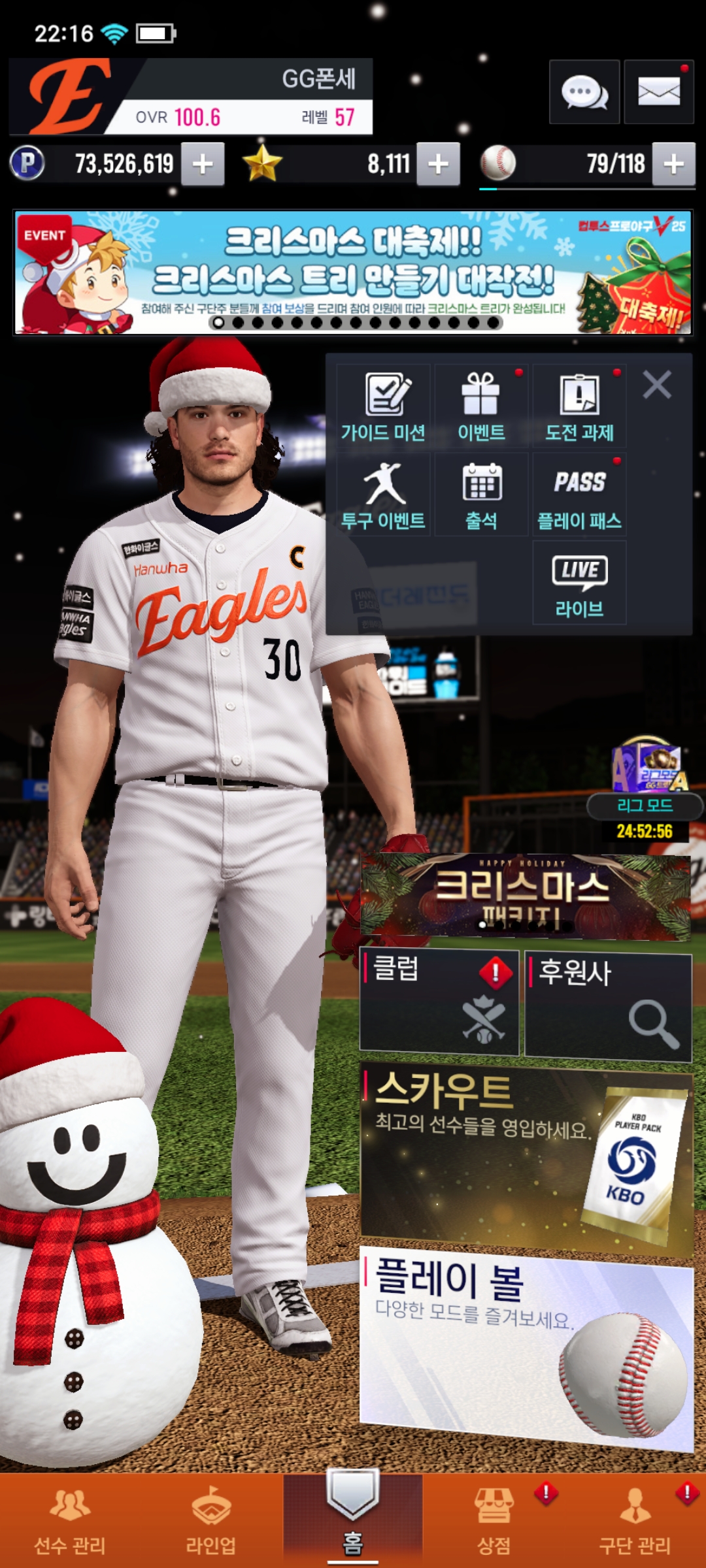Open the 출석 attendance calendar
The image size is (706, 1568).
click(x=481, y=495)
